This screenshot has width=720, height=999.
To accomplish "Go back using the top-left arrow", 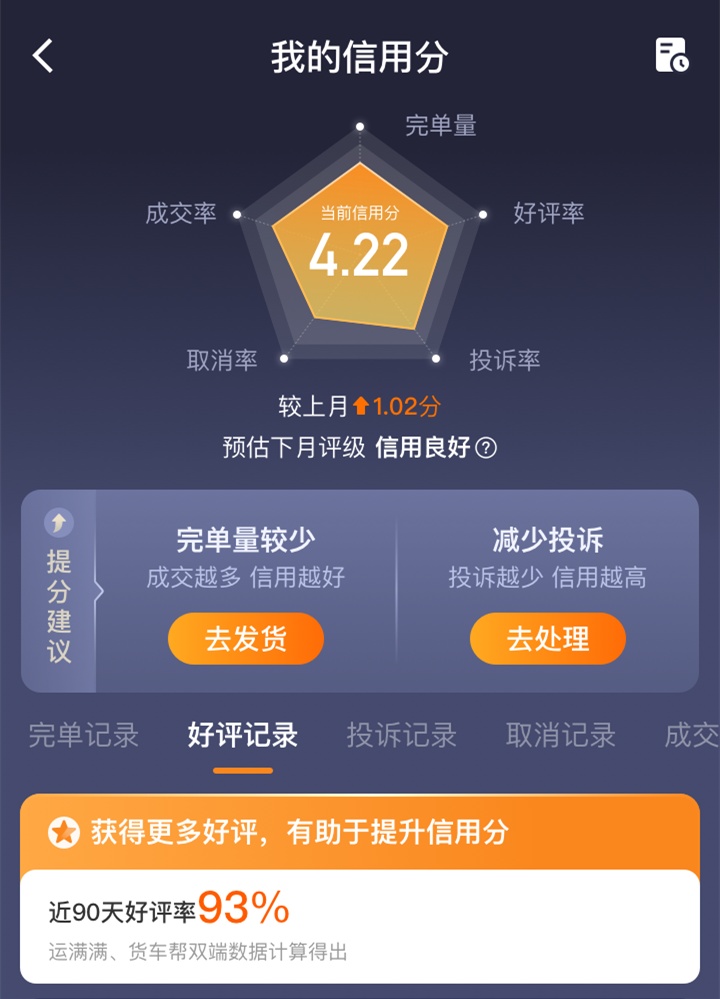I will point(43,56).
